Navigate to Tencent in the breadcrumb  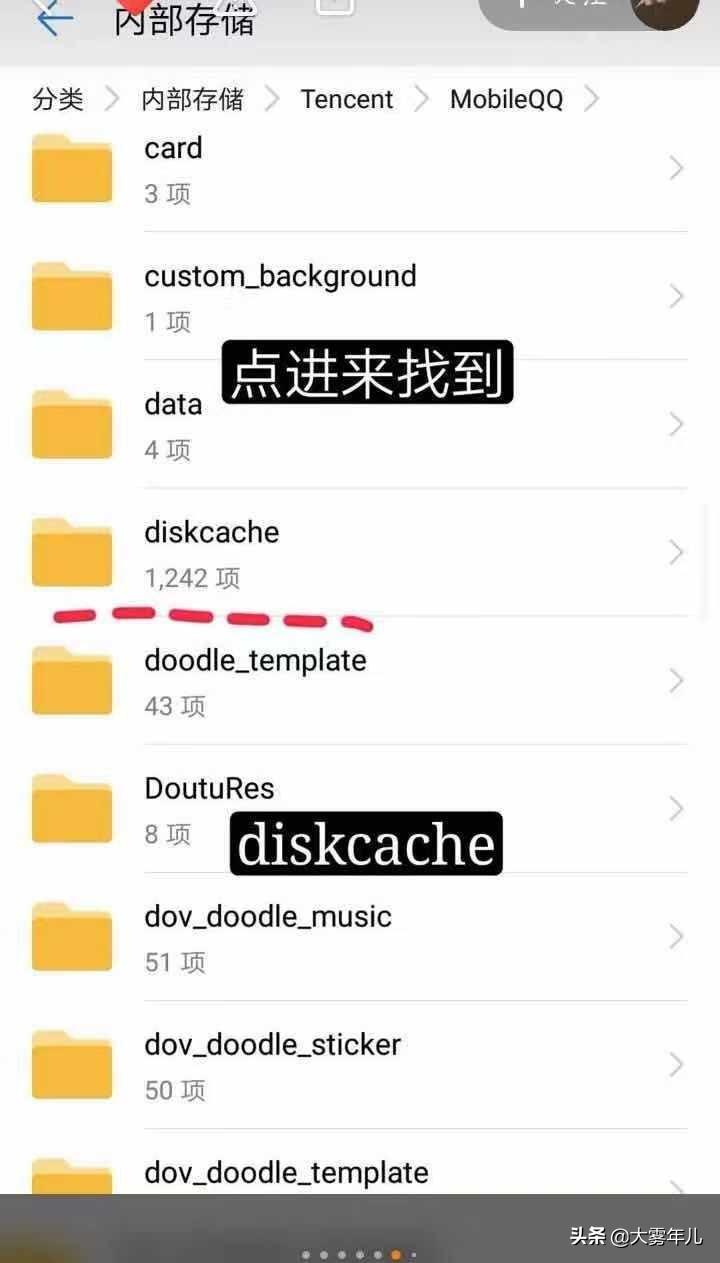(347, 99)
